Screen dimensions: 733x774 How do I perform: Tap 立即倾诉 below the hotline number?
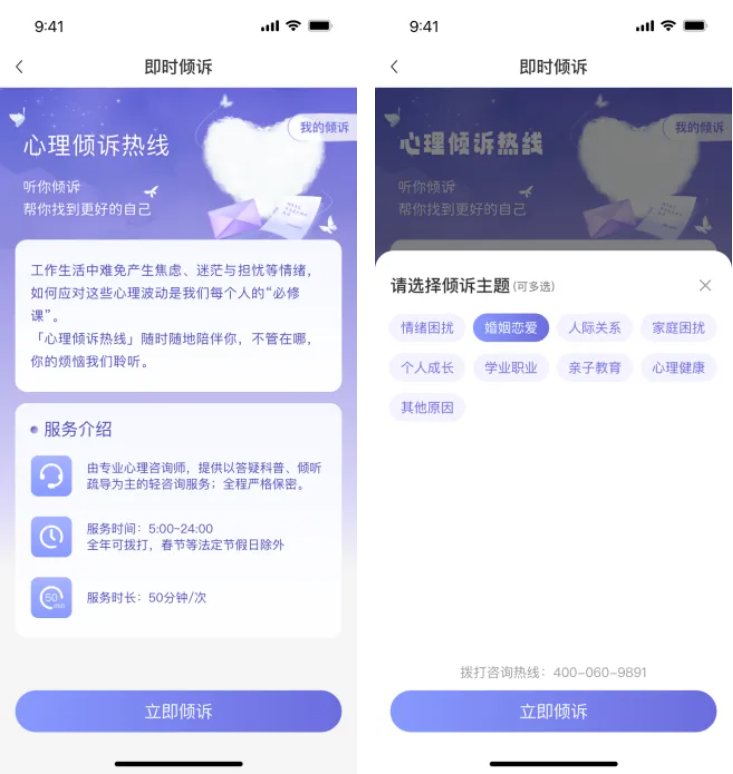click(x=553, y=712)
